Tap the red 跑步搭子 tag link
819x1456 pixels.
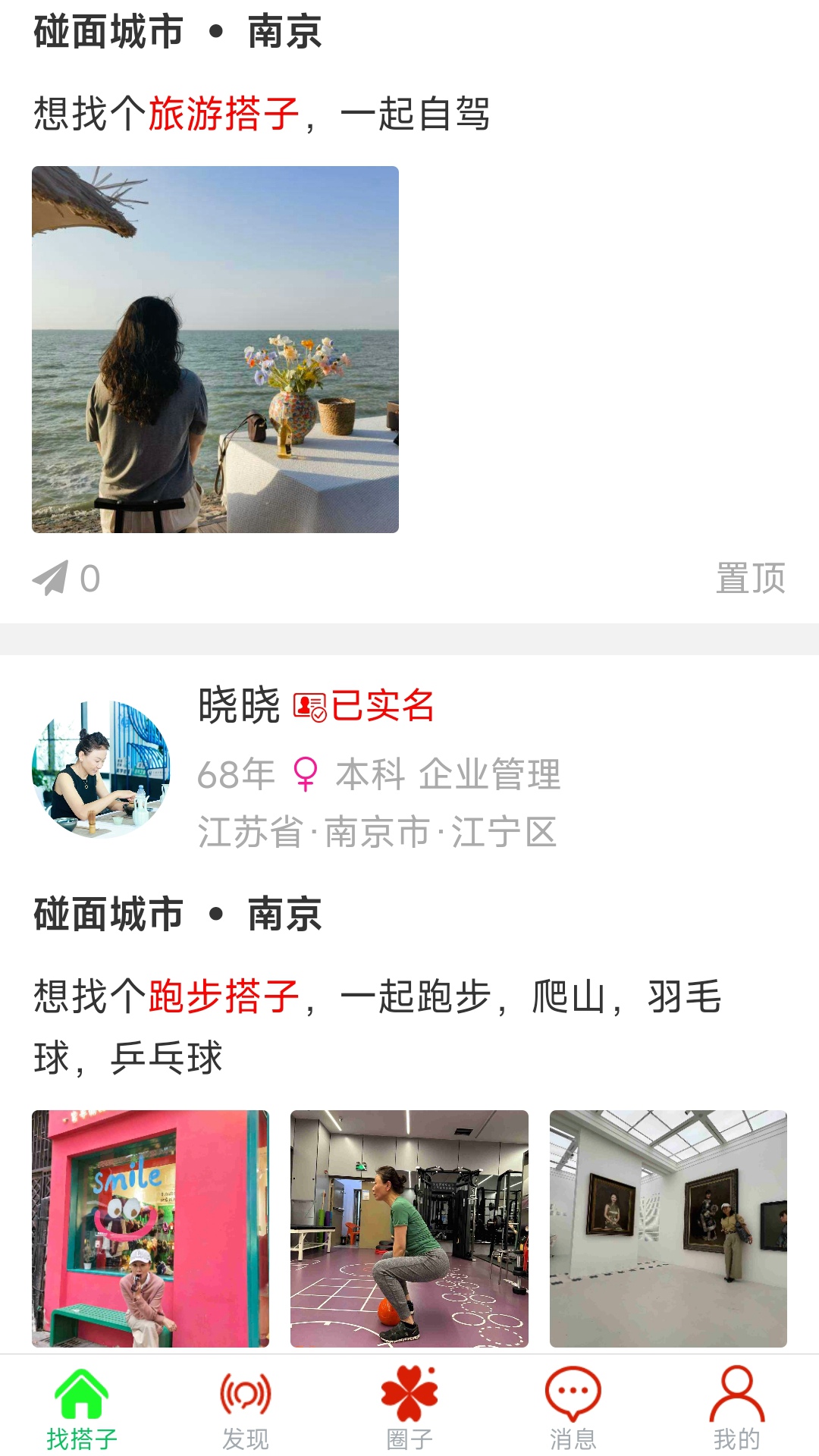[224, 996]
